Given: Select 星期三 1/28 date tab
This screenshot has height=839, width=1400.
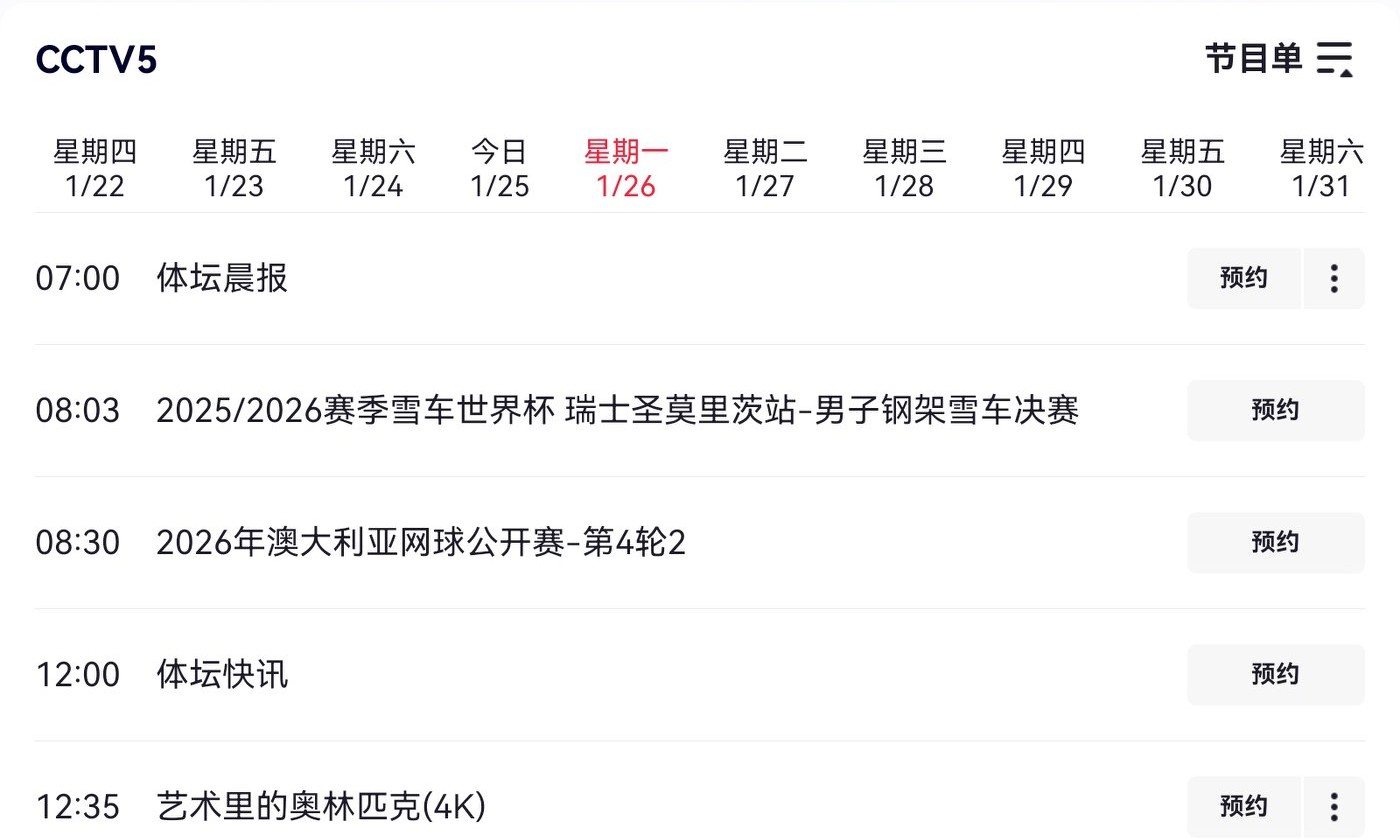Looking at the screenshot, I should tap(904, 169).
